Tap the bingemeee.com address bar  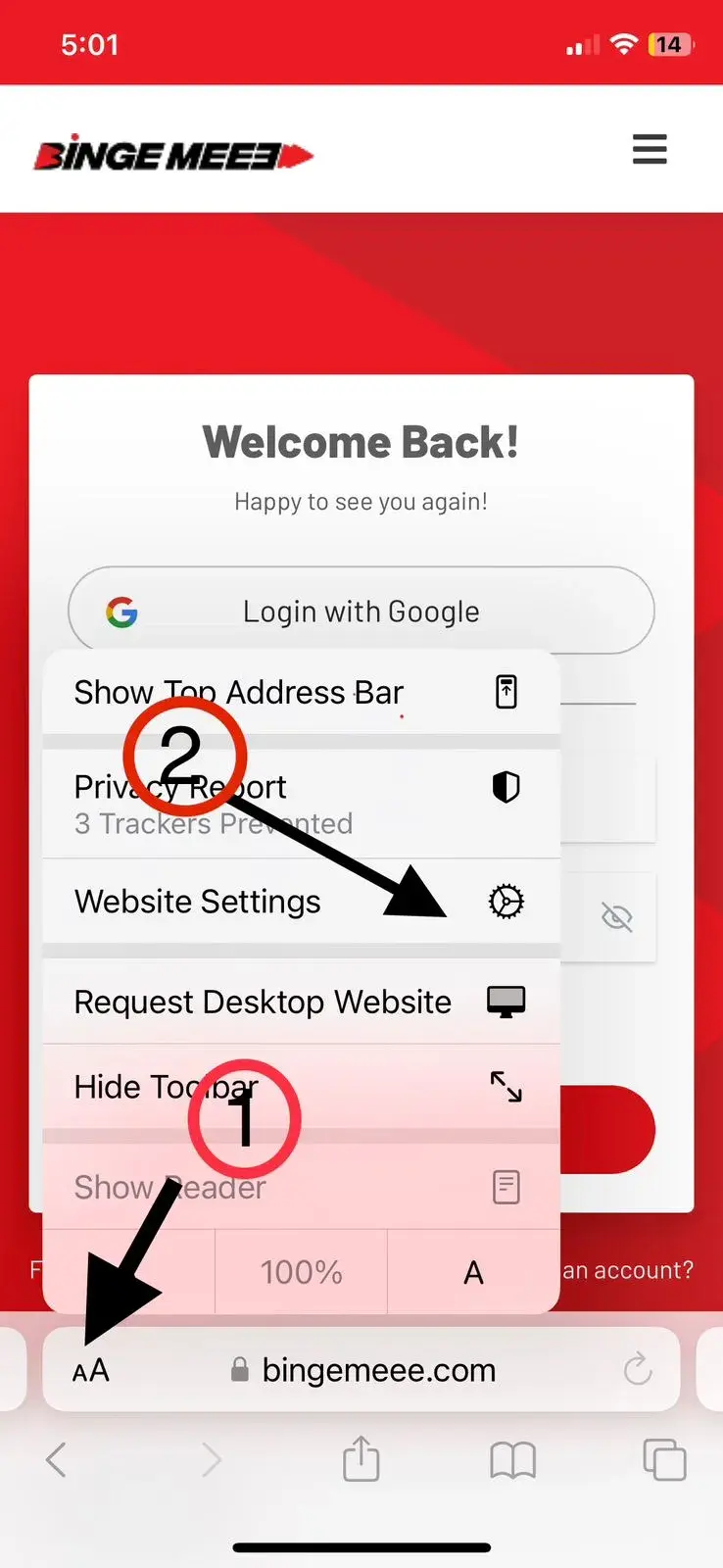click(378, 1370)
